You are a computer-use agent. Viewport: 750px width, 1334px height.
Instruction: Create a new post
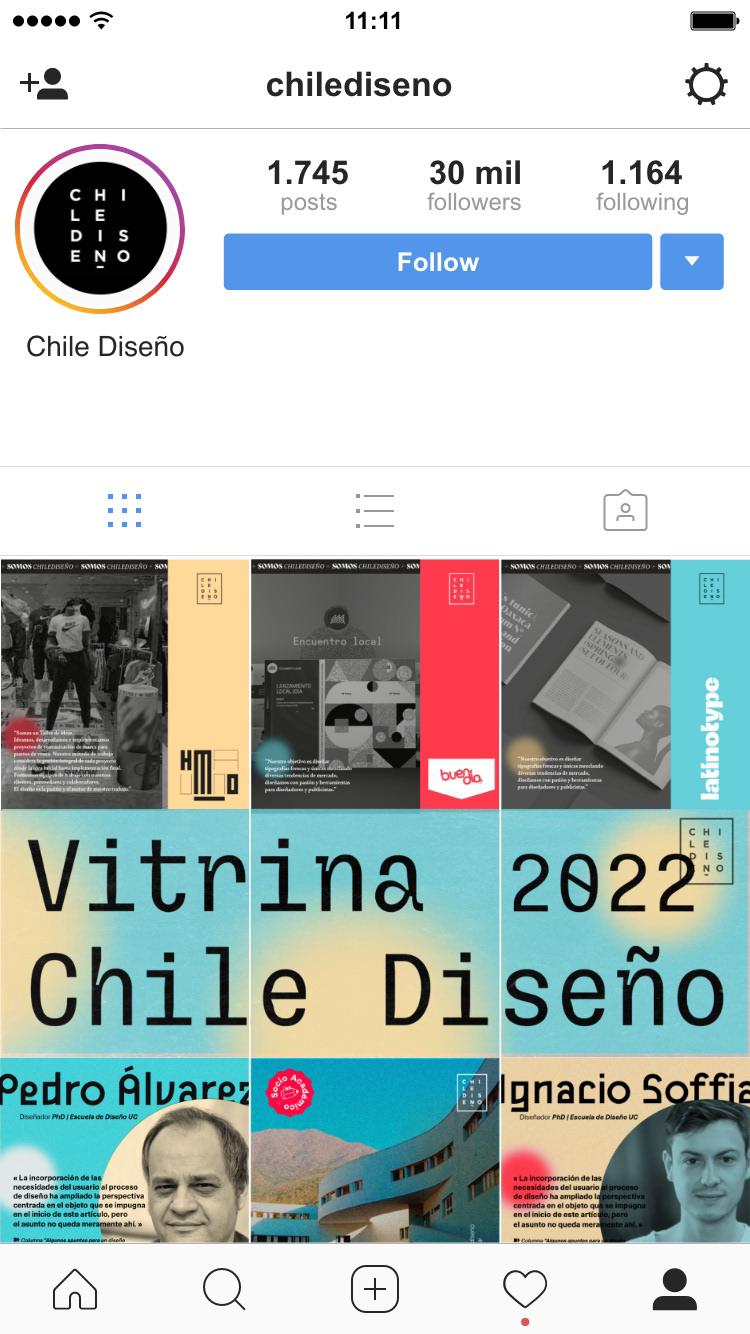pos(375,1289)
